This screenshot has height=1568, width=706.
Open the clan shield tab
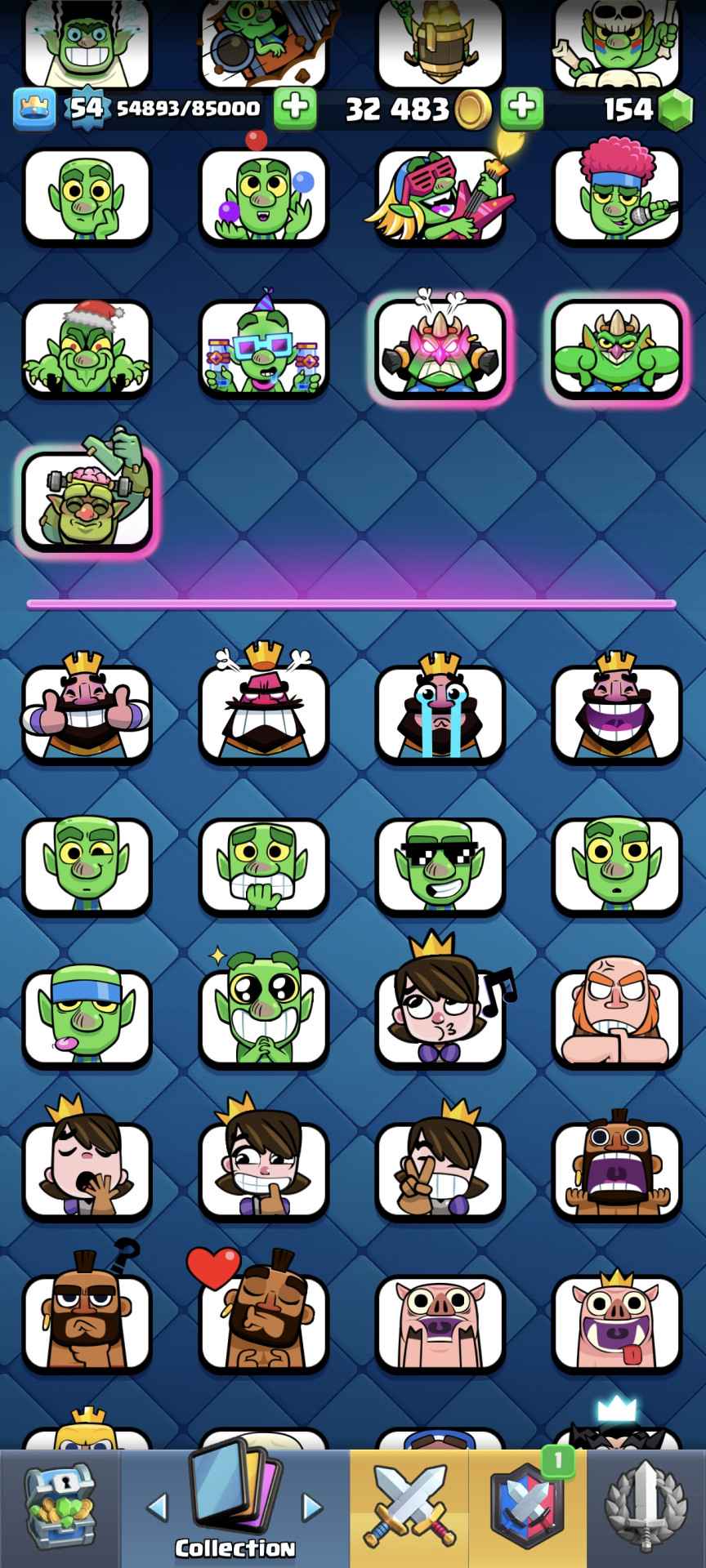coord(527,1509)
